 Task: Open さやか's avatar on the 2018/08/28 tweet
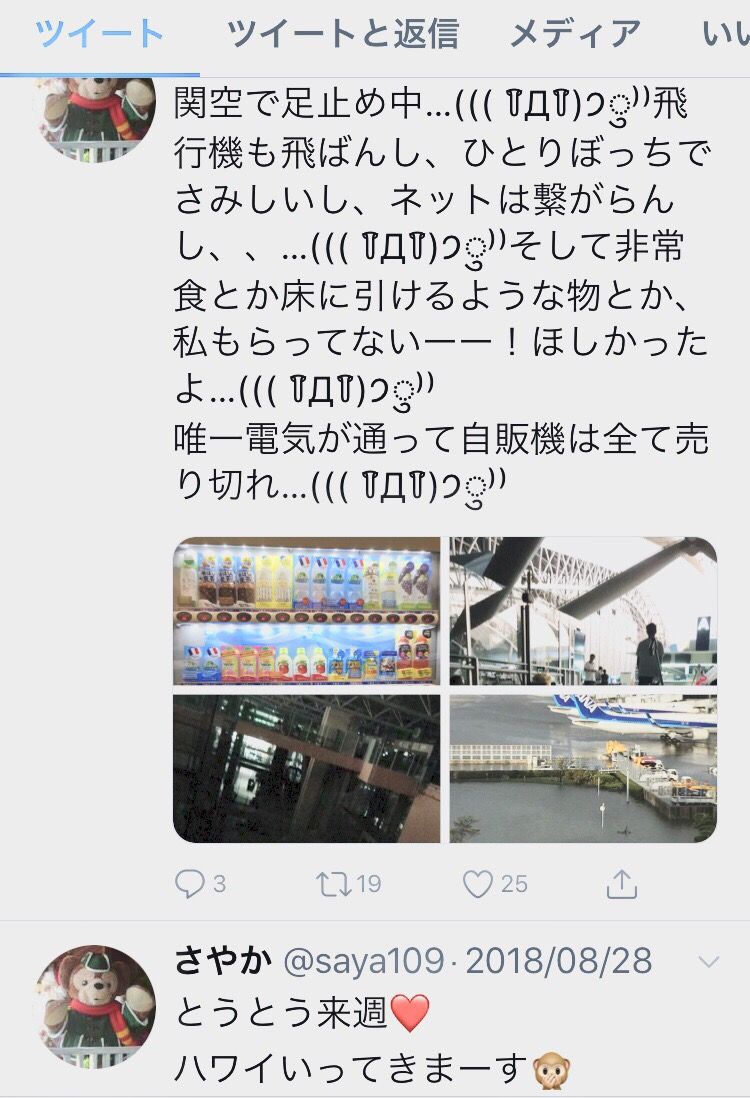96,1005
